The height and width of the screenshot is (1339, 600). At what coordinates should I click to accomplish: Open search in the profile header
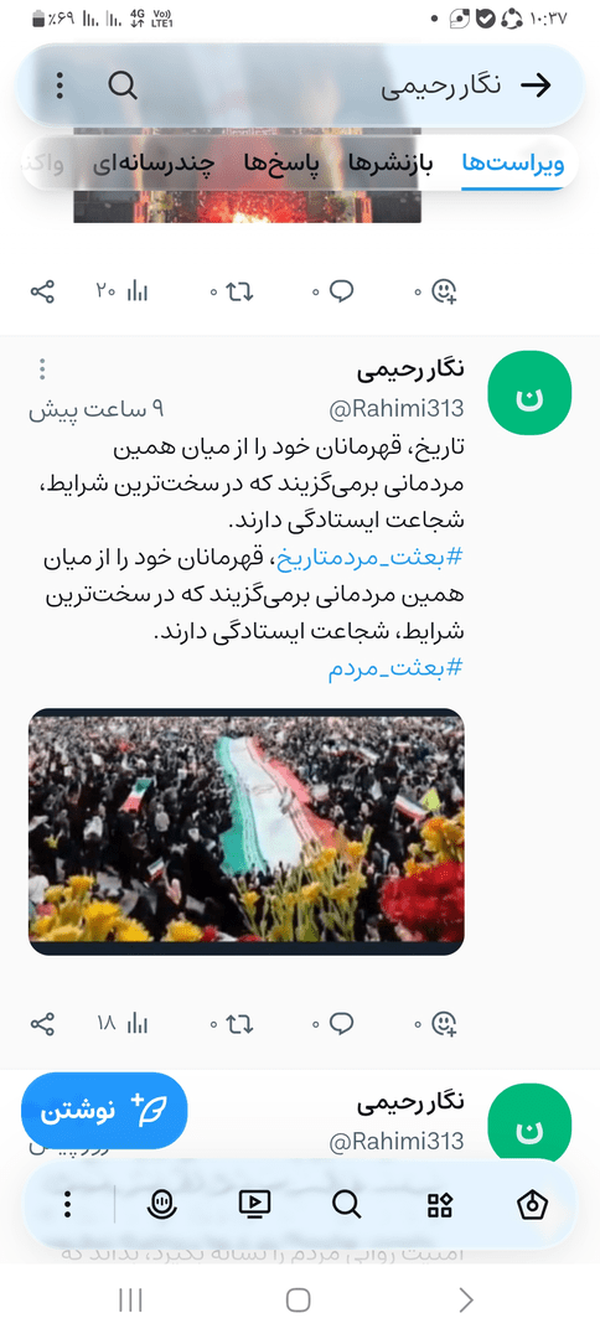click(x=122, y=86)
